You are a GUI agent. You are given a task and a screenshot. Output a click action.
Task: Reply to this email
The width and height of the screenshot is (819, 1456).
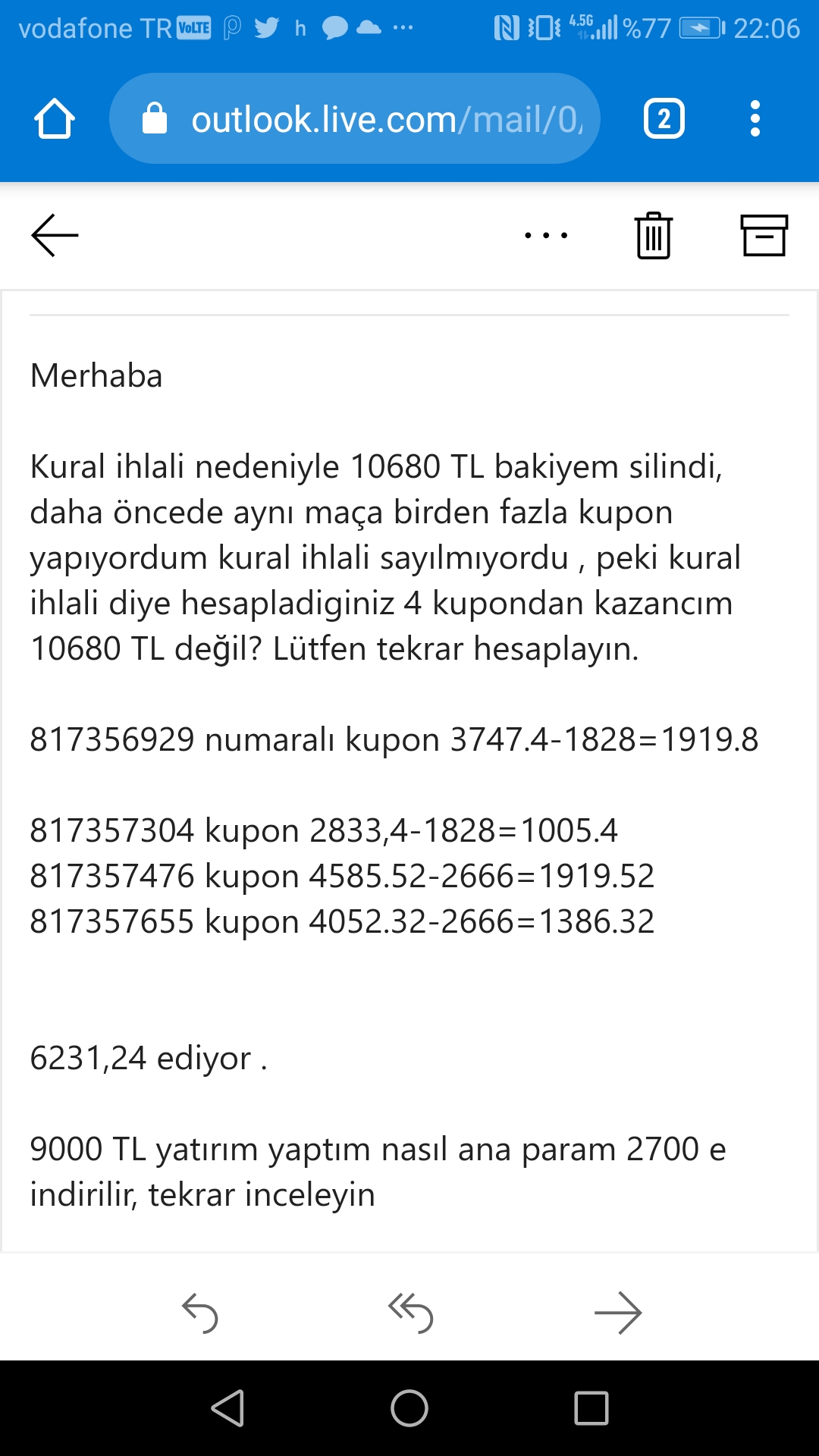200,1313
